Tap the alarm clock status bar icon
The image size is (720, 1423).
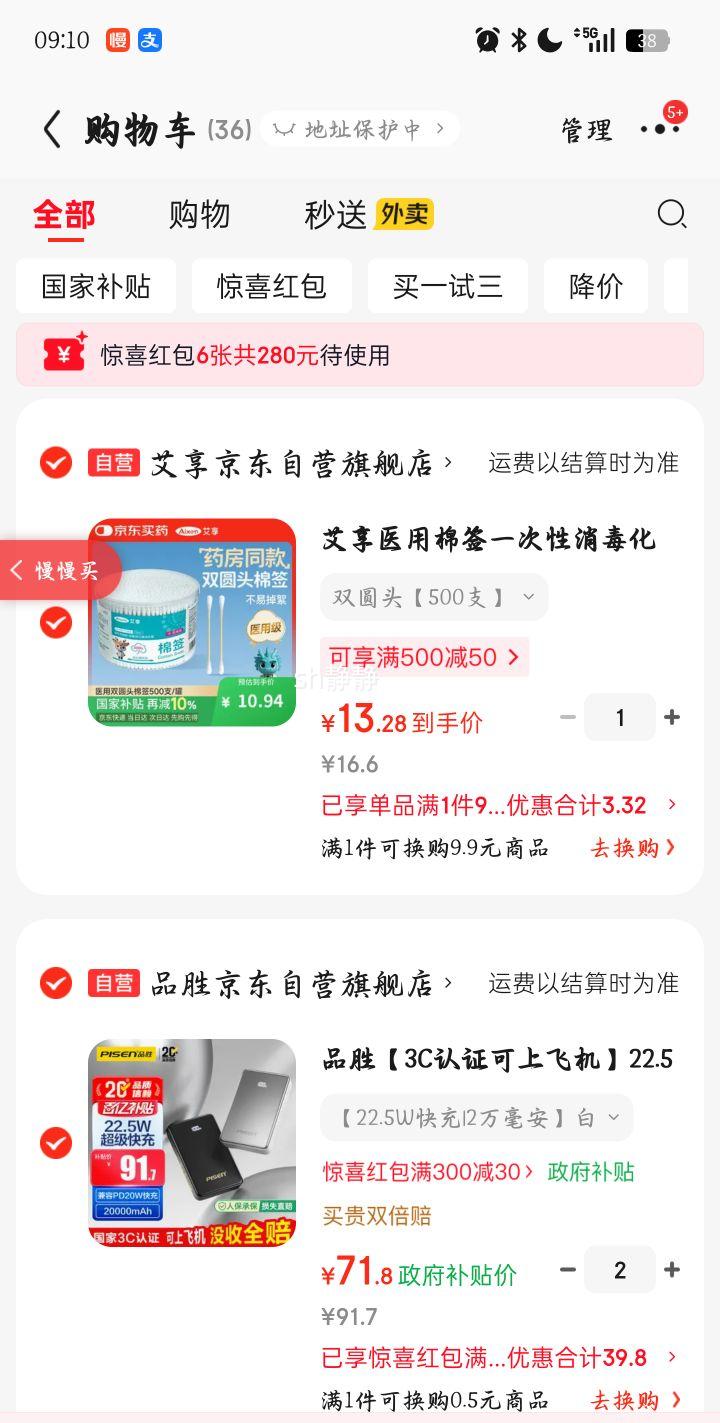point(485,36)
